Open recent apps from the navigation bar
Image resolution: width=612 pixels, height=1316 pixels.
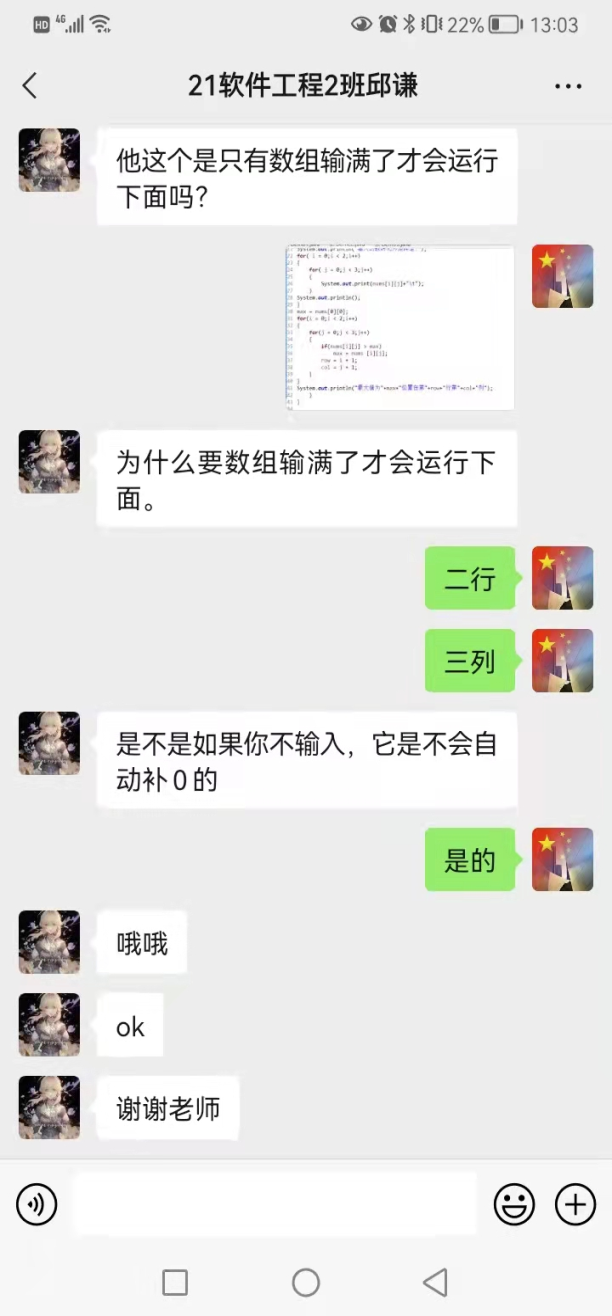[175, 1282]
